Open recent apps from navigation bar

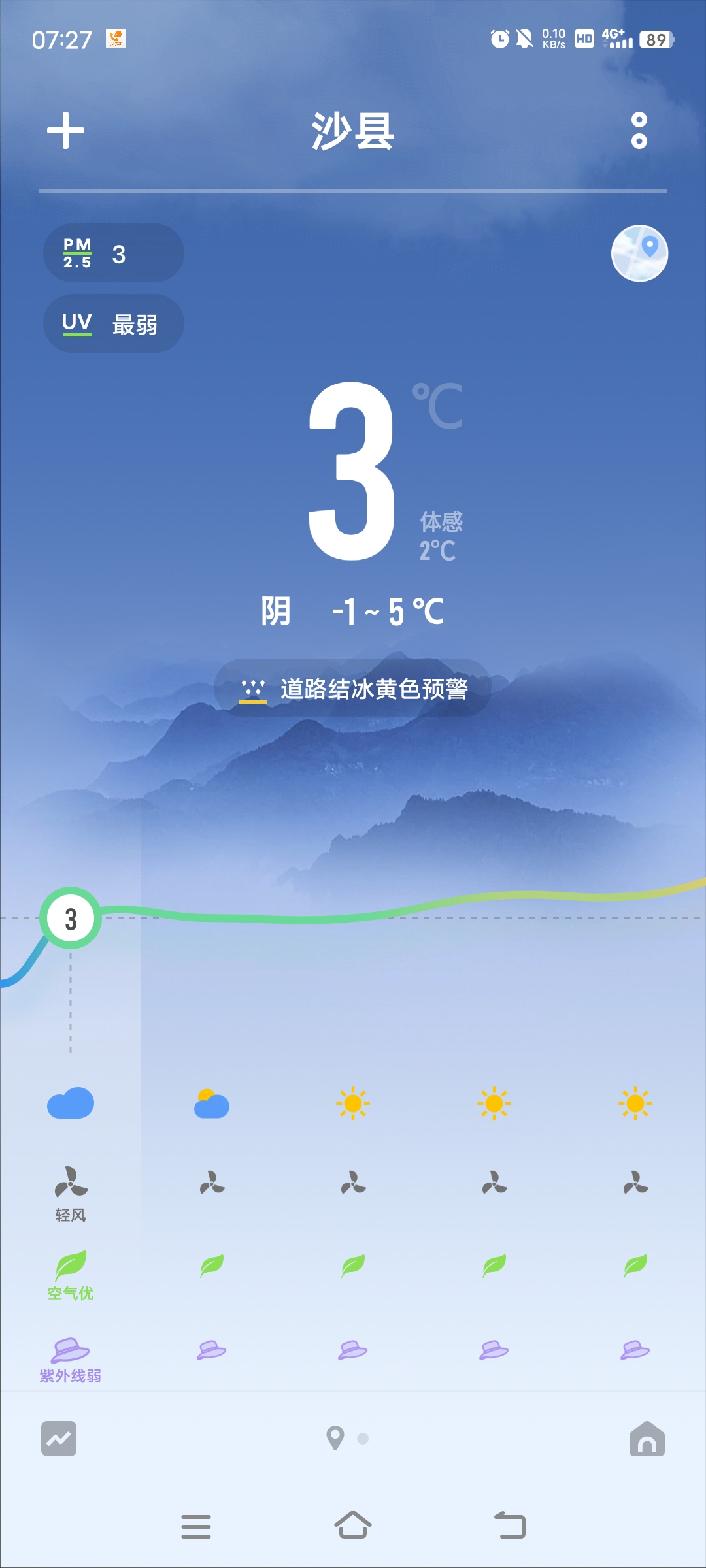coord(196,1526)
